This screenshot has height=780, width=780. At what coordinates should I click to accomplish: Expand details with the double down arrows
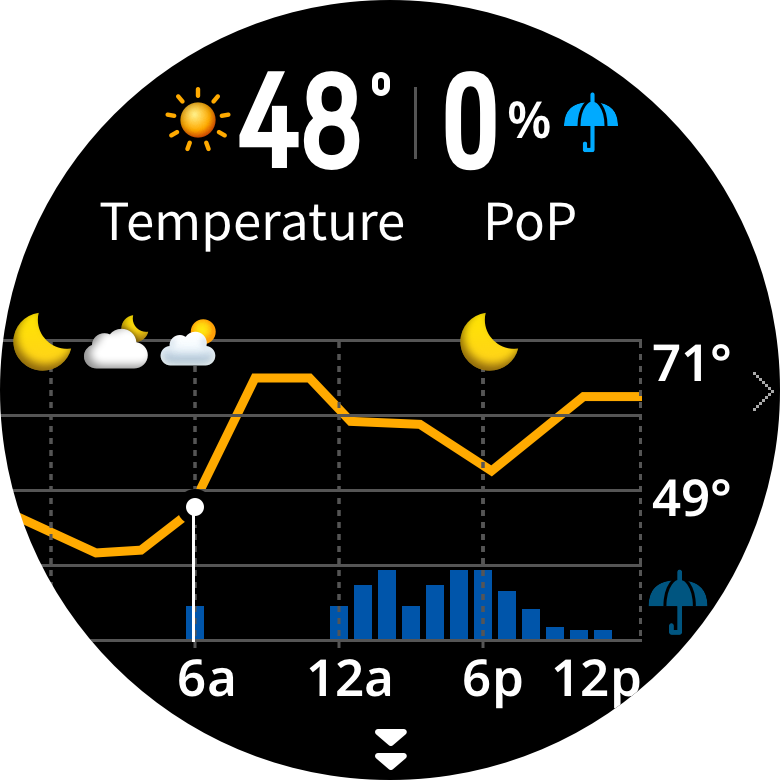390,749
